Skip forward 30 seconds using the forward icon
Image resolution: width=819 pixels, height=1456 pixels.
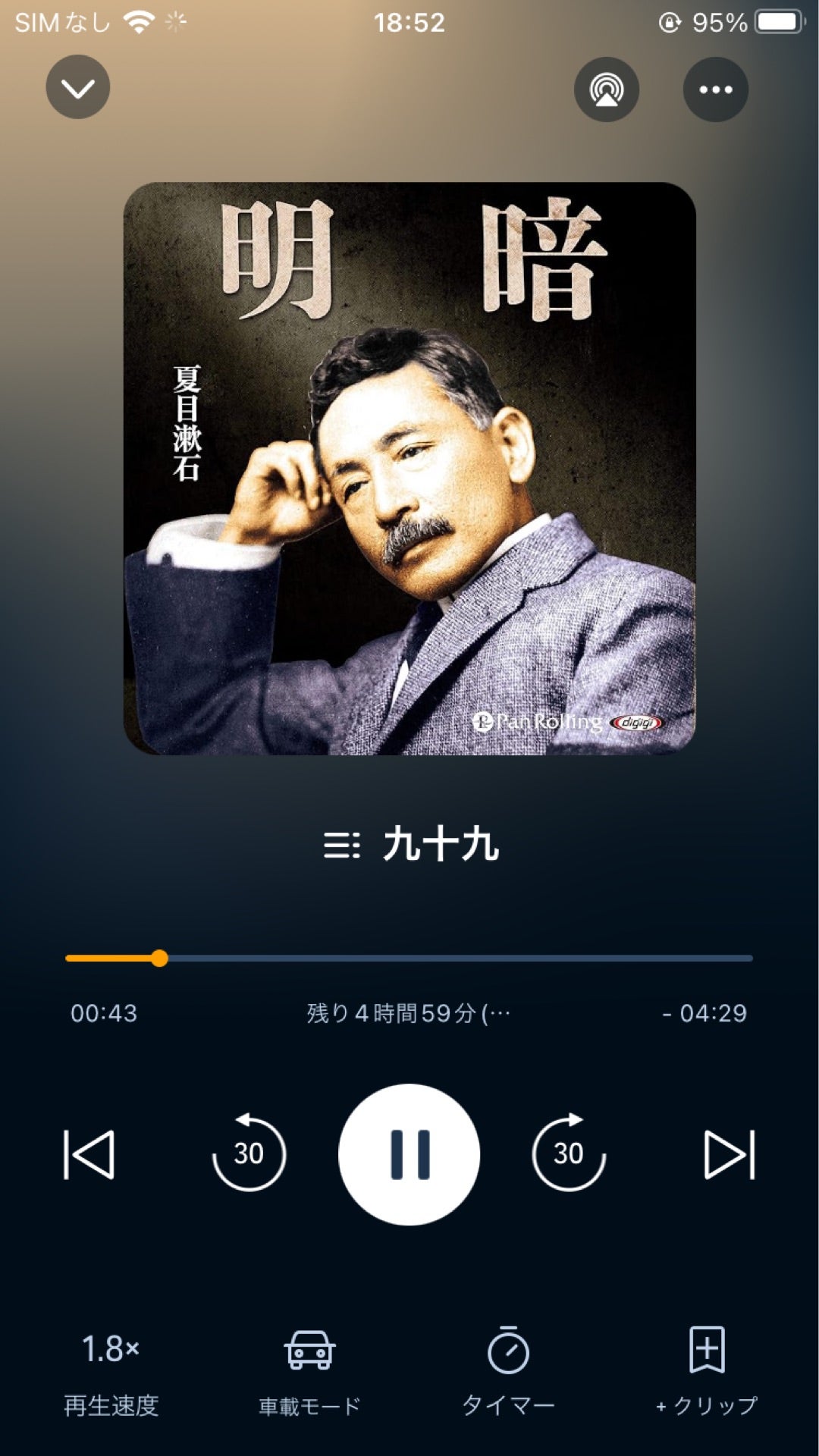(x=567, y=1154)
